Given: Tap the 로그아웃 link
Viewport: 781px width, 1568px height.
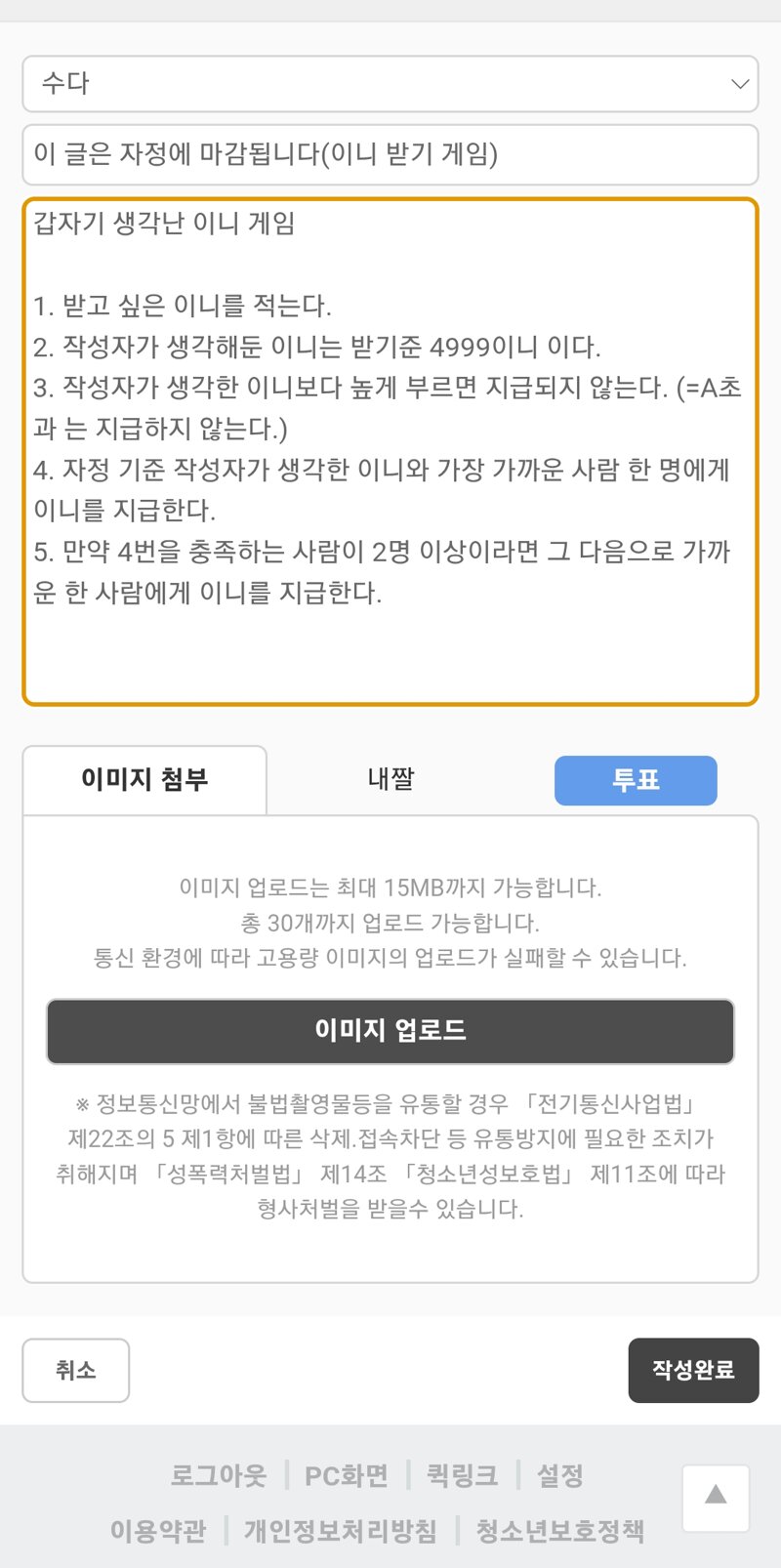Looking at the screenshot, I should click(x=219, y=1474).
